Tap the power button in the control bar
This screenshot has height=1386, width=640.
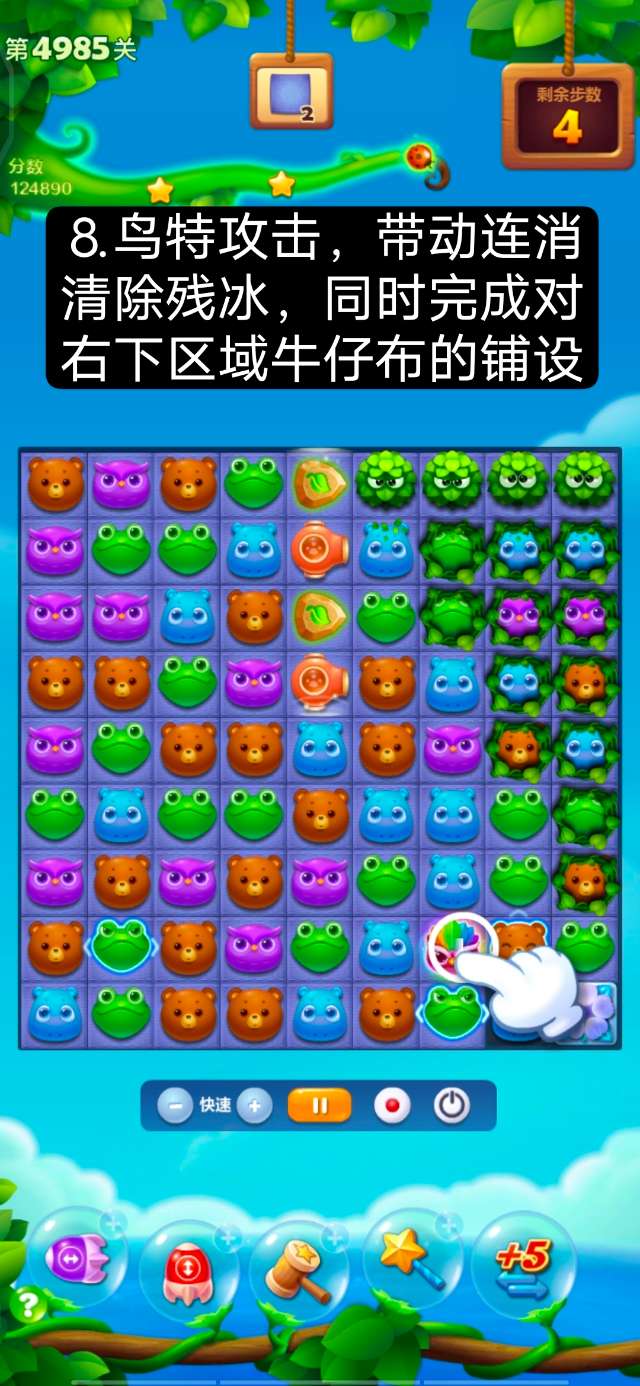point(452,1106)
